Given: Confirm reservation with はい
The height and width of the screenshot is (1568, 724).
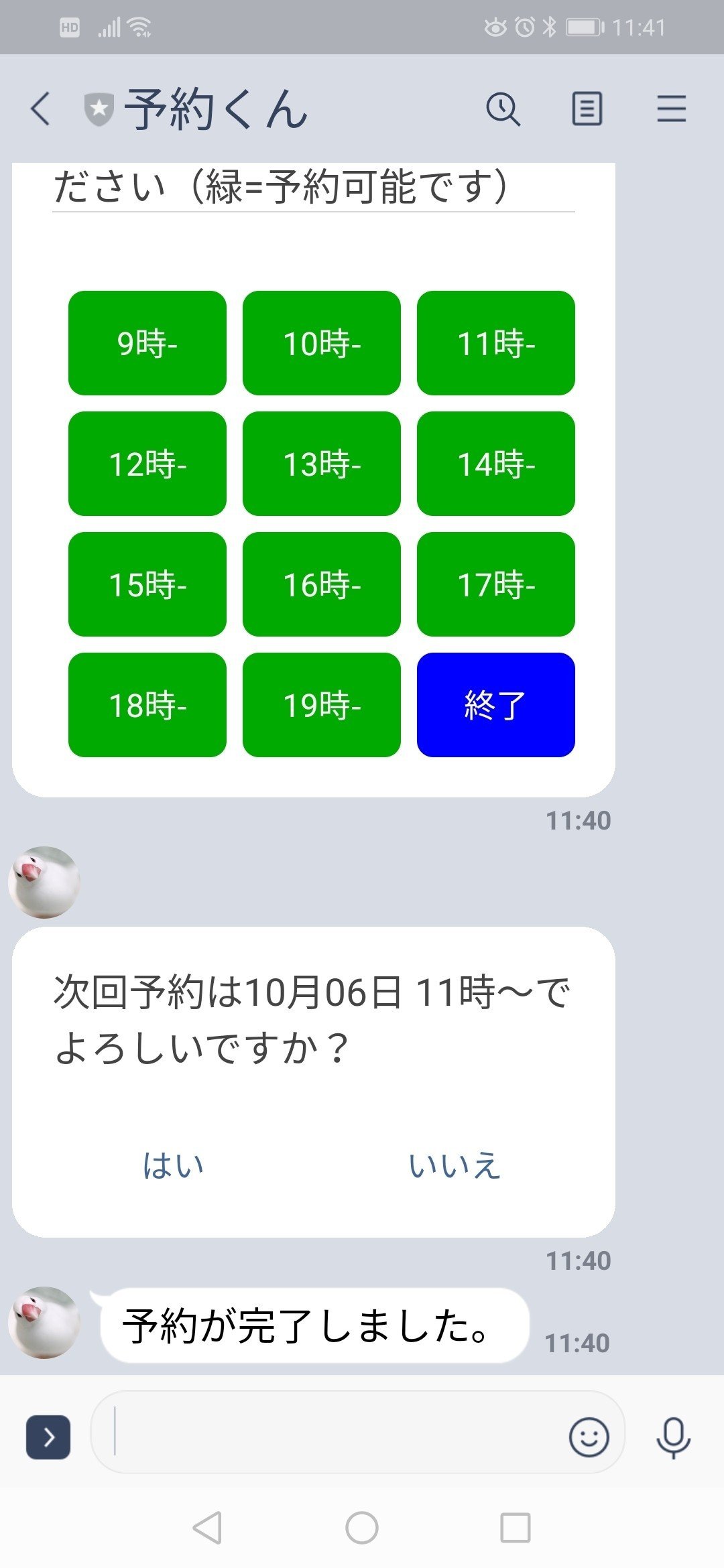Looking at the screenshot, I should [x=173, y=1166].
